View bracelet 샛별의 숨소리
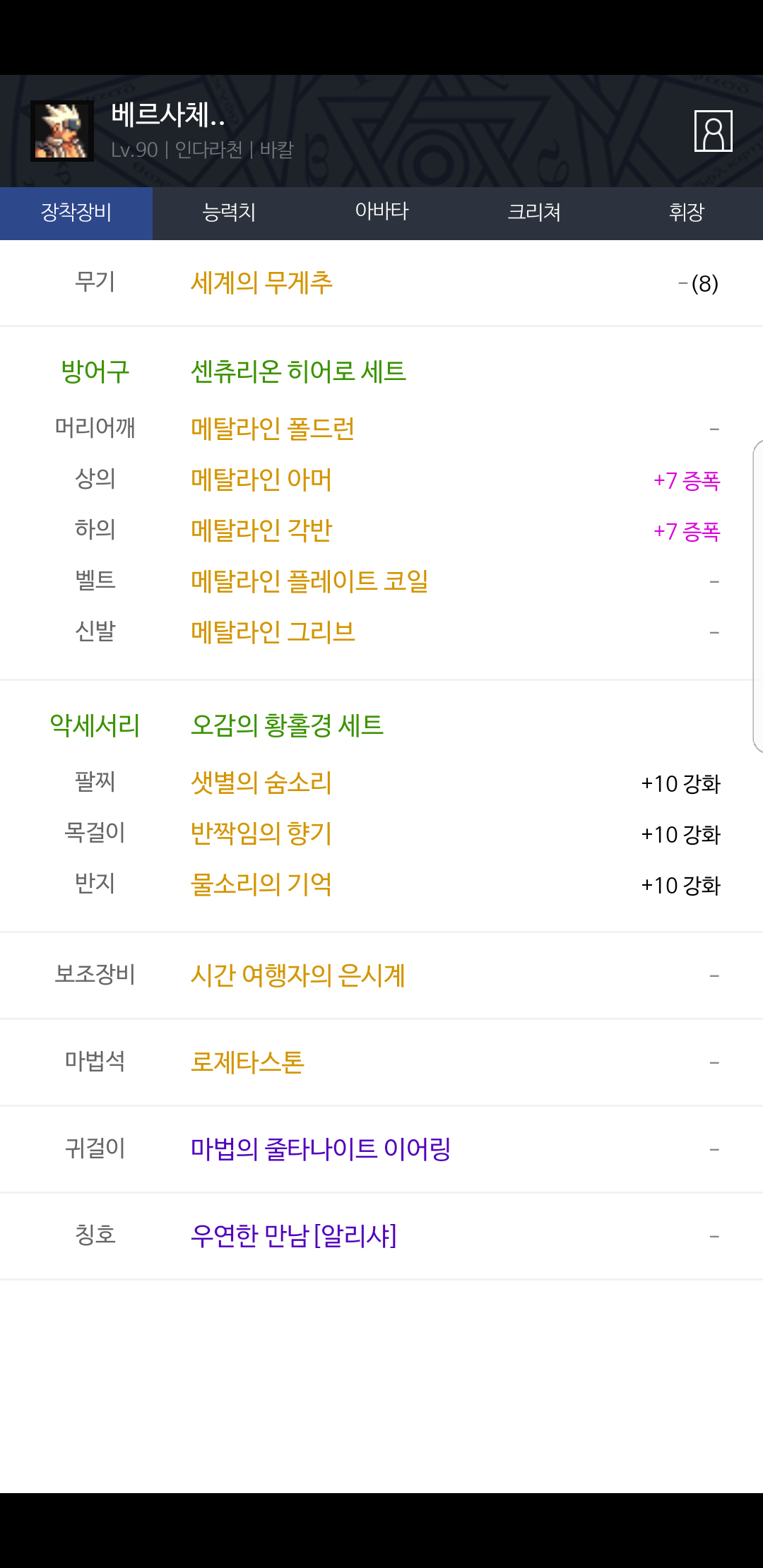Image resolution: width=763 pixels, height=1568 pixels. (x=261, y=783)
